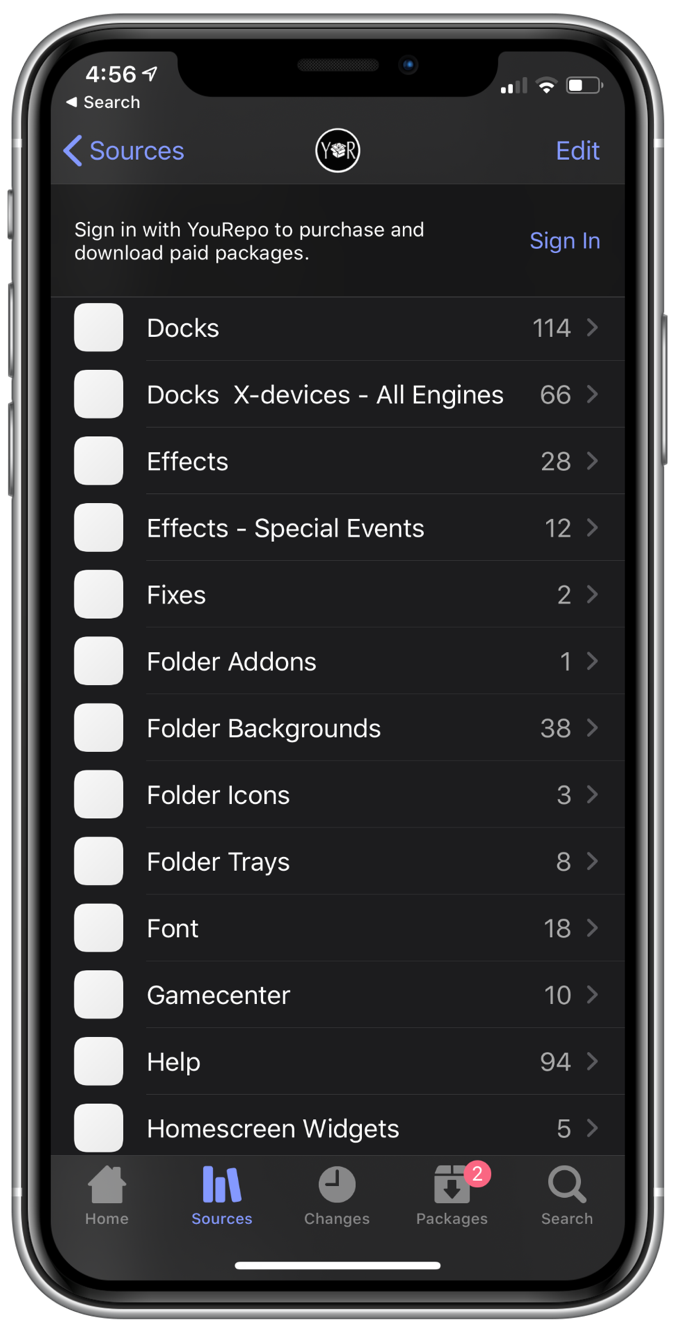This screenshot has width=675, height=1336.
Task: Open the Font category
Action: [338, 928]
